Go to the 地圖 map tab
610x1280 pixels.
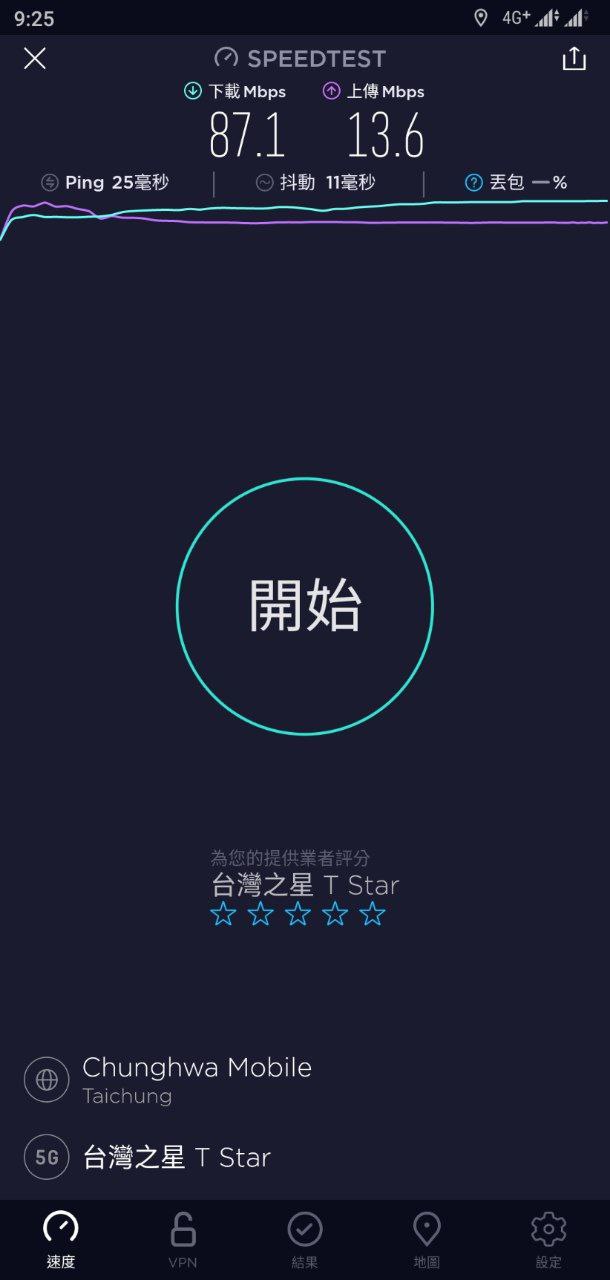(x=427, y=1240)
